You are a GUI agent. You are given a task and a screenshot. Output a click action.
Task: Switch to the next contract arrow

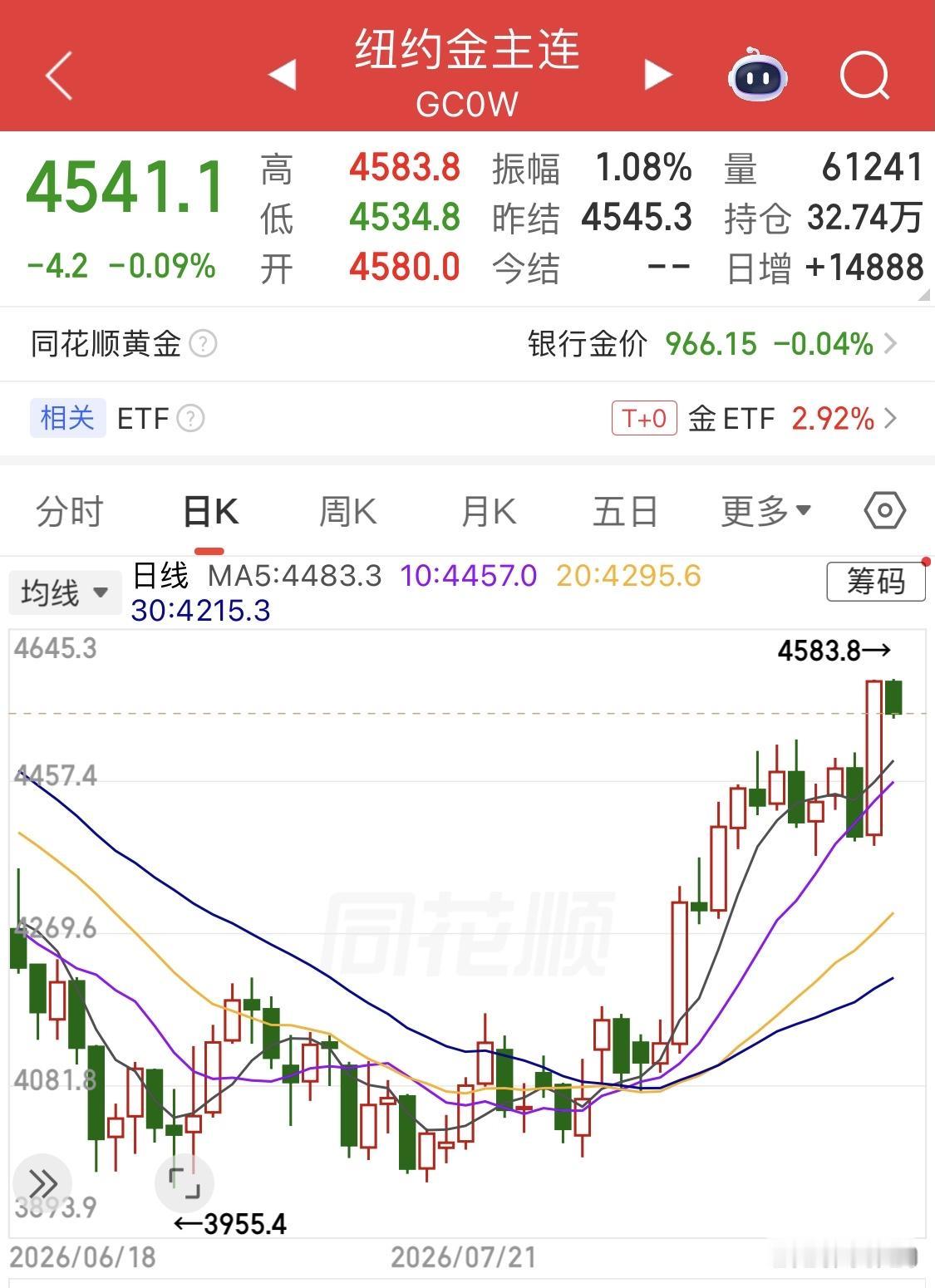[658, 75]
